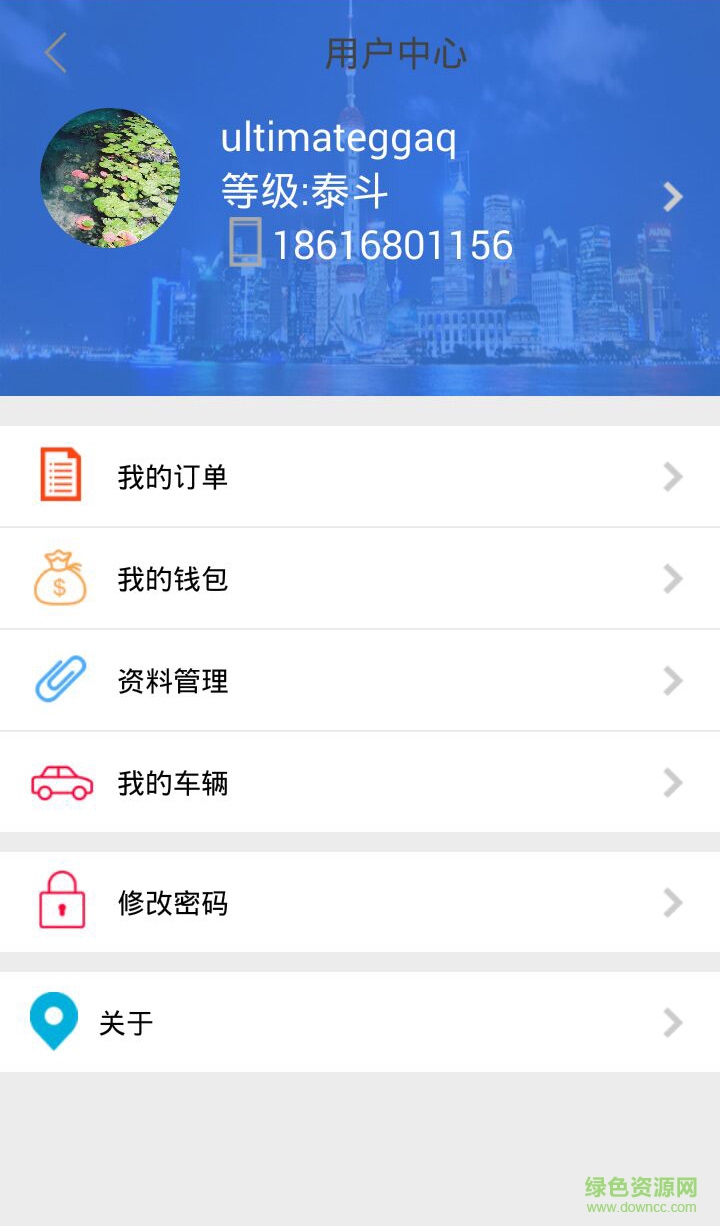Screen dimensions: 720x1226
Task: View 我的车辆
Action: [360, 782]
